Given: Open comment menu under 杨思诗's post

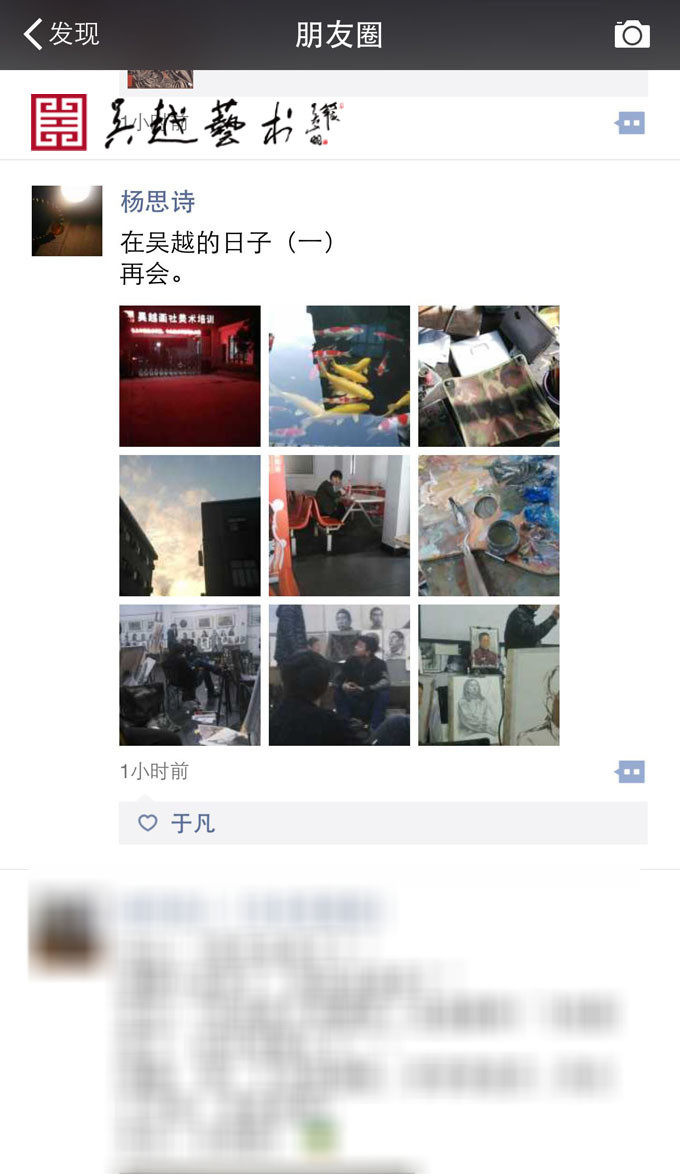Looking at the screenshot, I should point(630,772).
